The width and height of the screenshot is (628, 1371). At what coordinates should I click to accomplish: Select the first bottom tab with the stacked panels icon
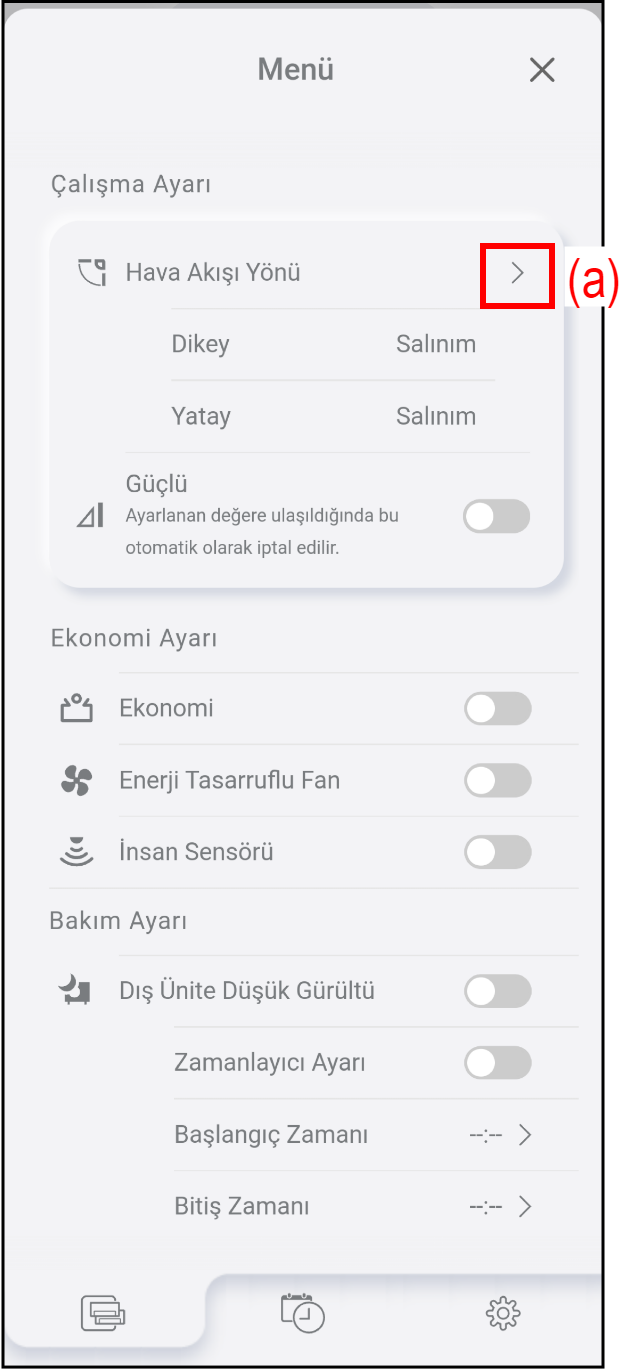click(x=104, y=1312)
